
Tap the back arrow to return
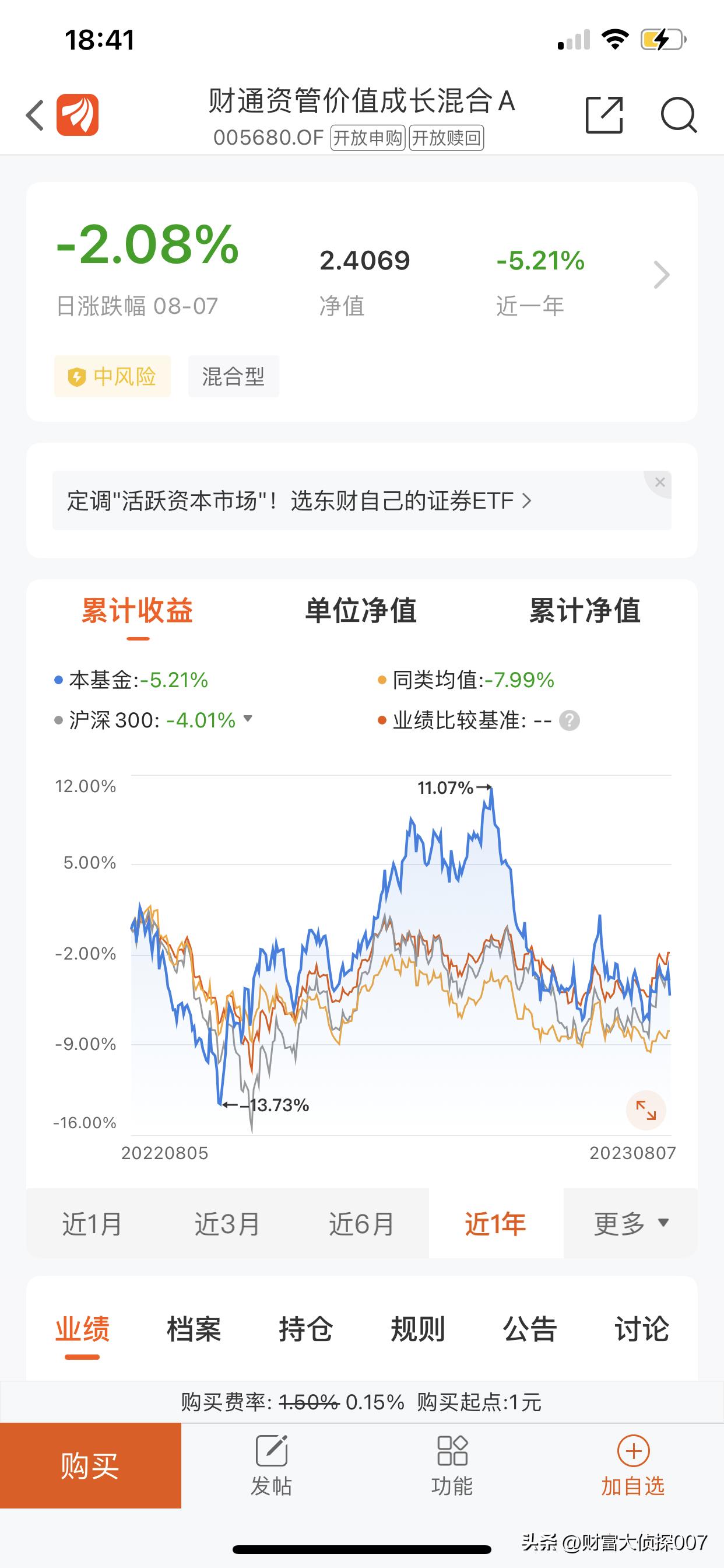[x=34, y=116]
